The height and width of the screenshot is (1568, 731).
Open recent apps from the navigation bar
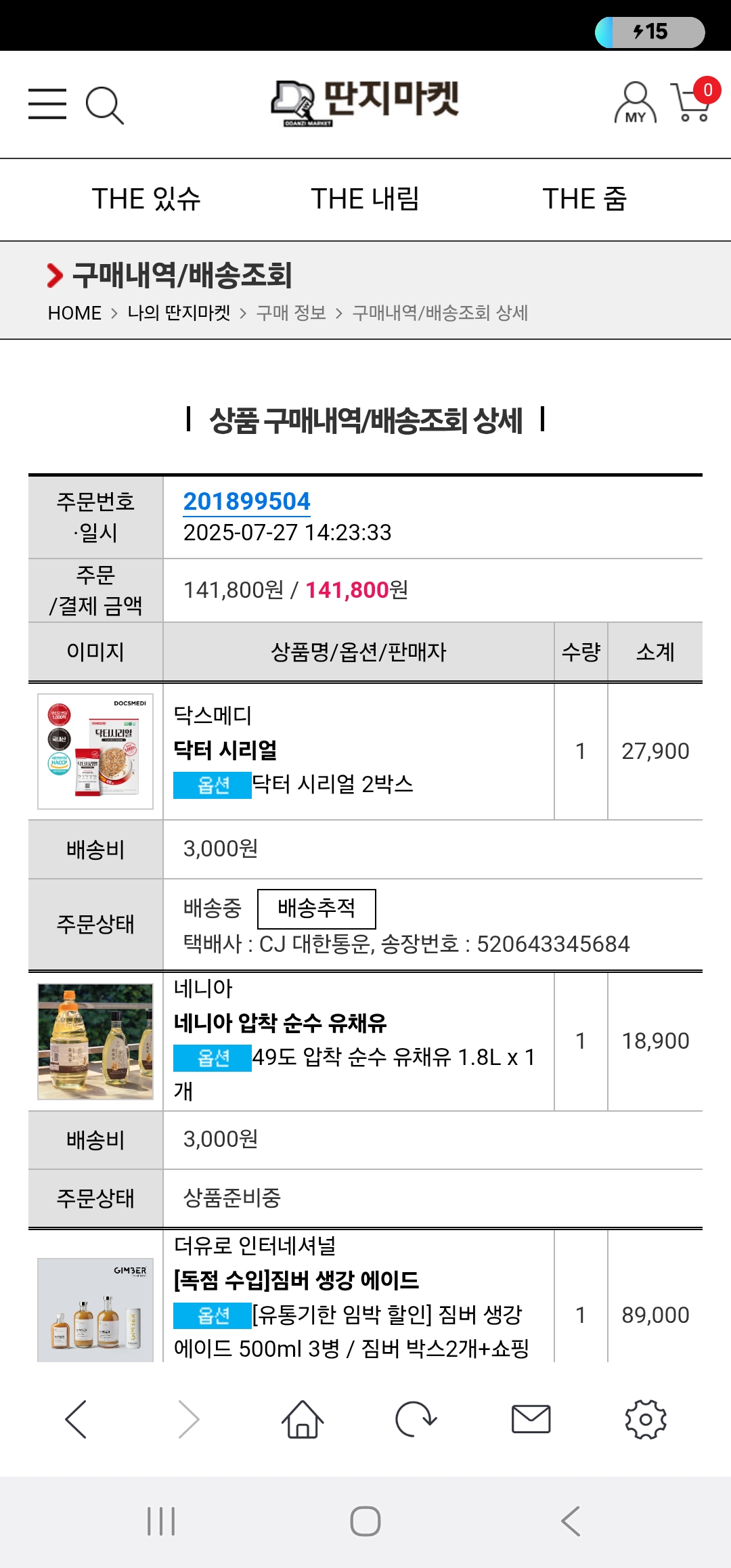[x=161, y=1521]
